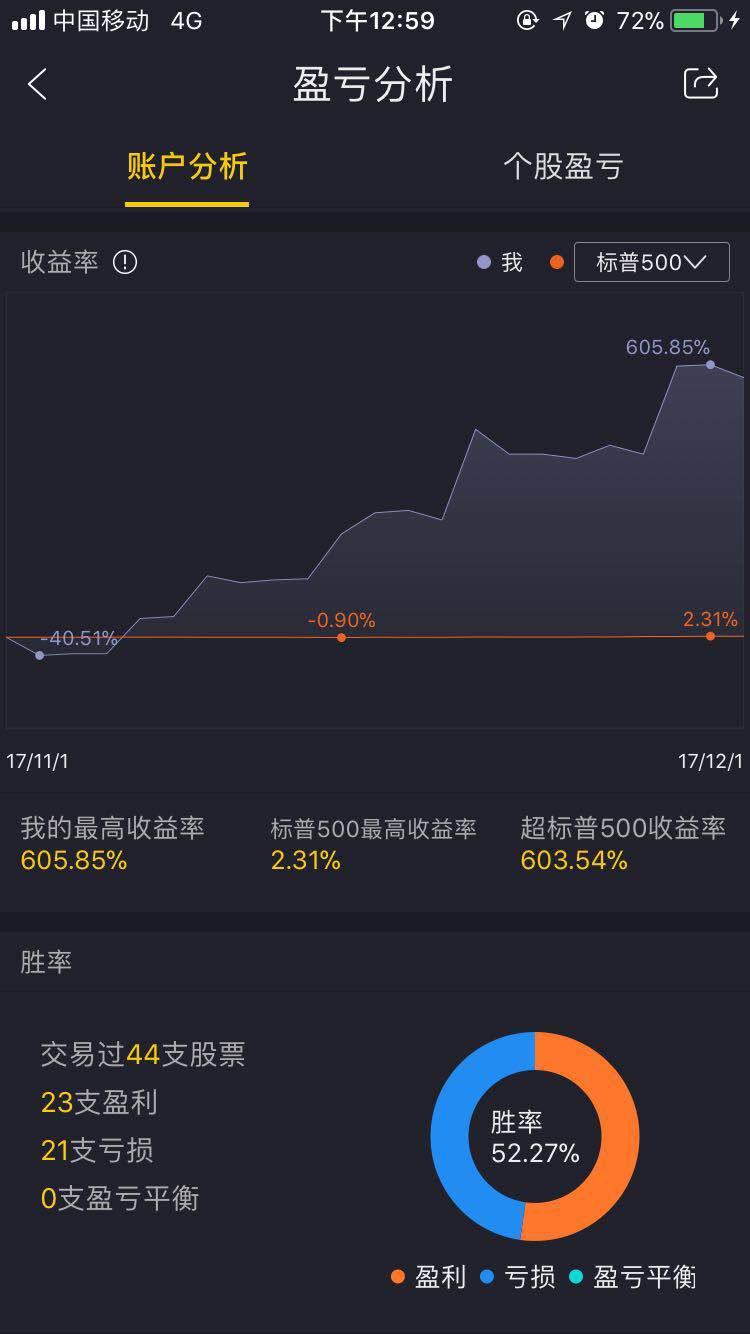
Task: Select the 账户分析 tab
Action: click(187, 166)
